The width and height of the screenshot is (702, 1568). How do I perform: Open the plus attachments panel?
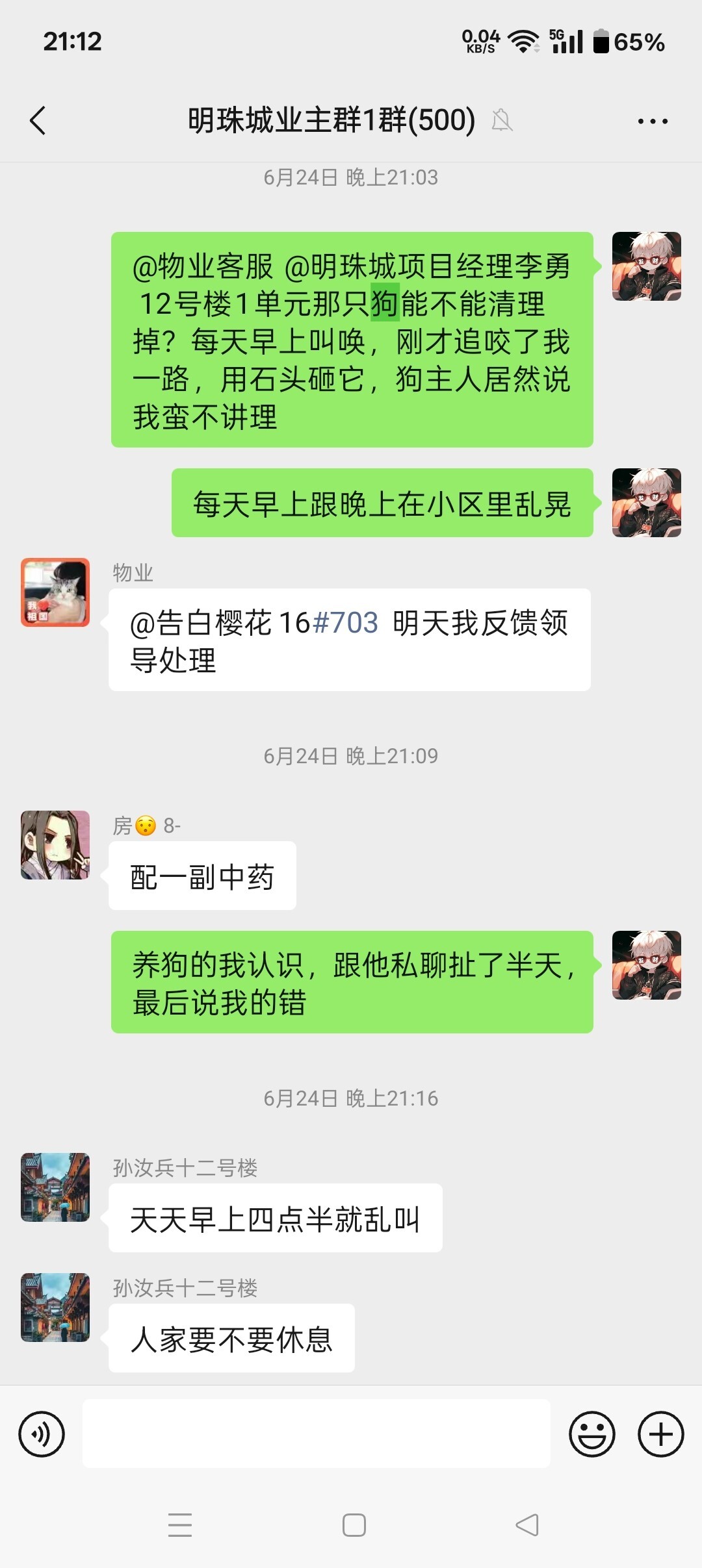(660, 1434)
